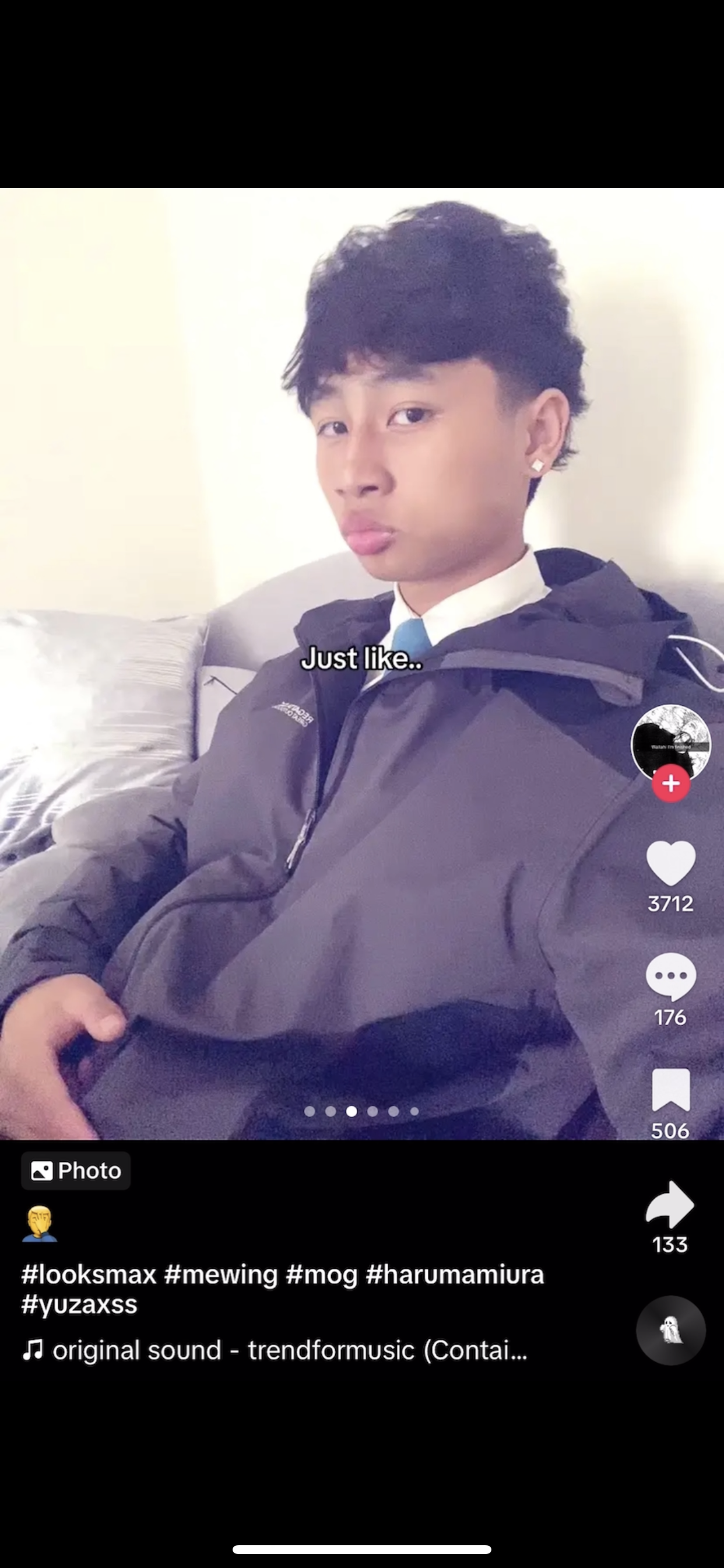Open the #looksmax hashtag
The image size is (724, 1568).
[89, 1274]
